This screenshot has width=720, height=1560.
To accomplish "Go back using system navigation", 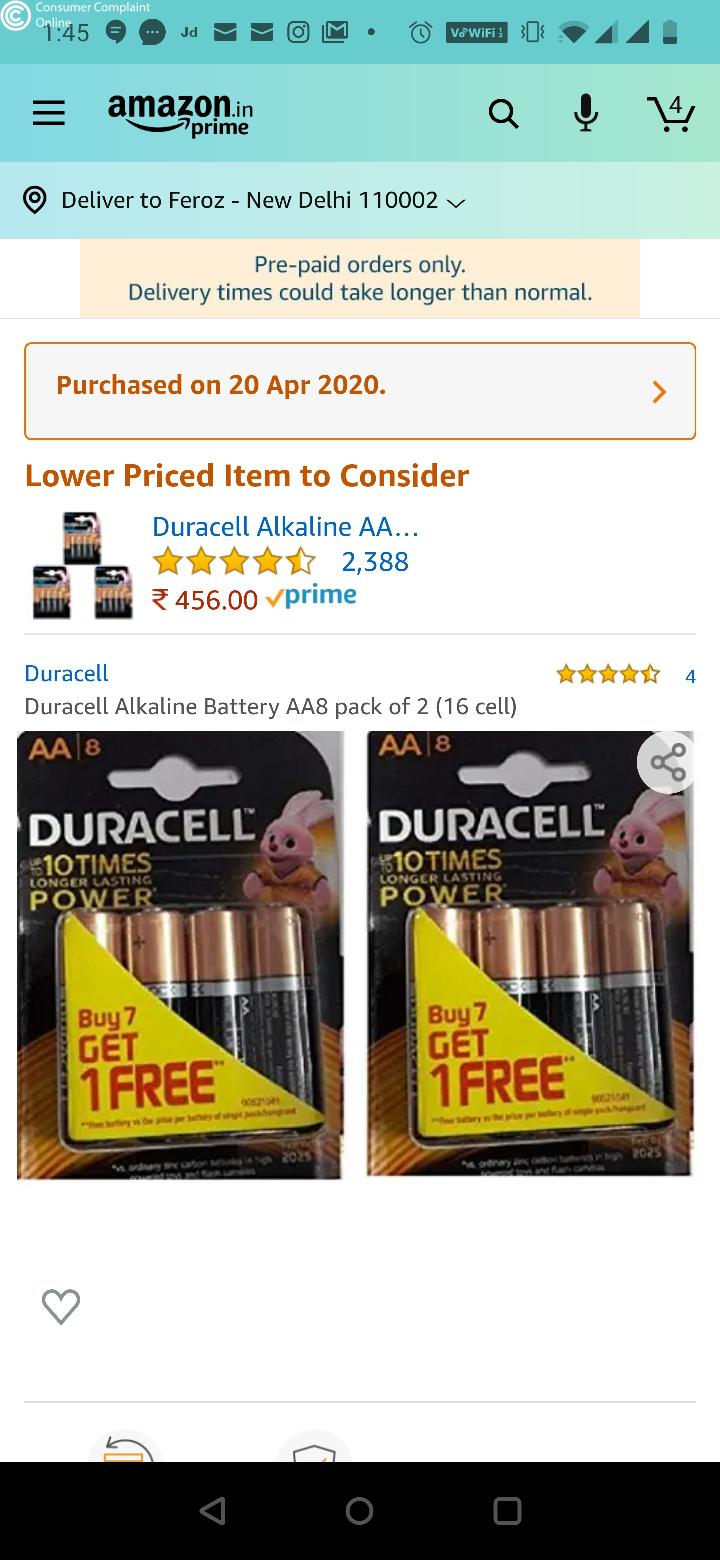I will tap(212, 1510).
